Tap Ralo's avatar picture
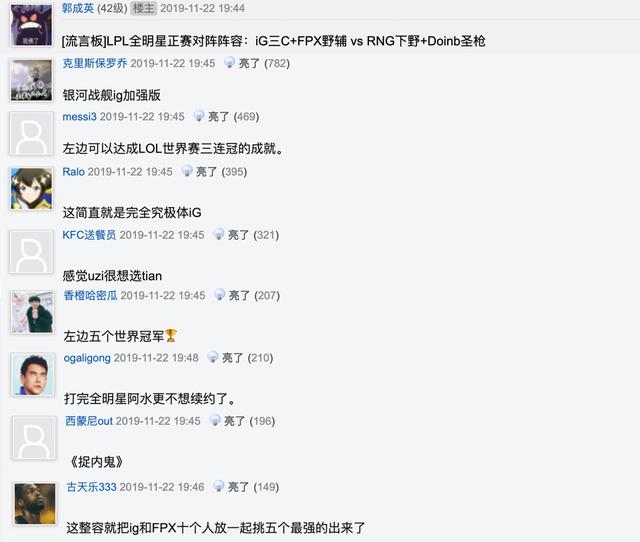 coord(31,189)
